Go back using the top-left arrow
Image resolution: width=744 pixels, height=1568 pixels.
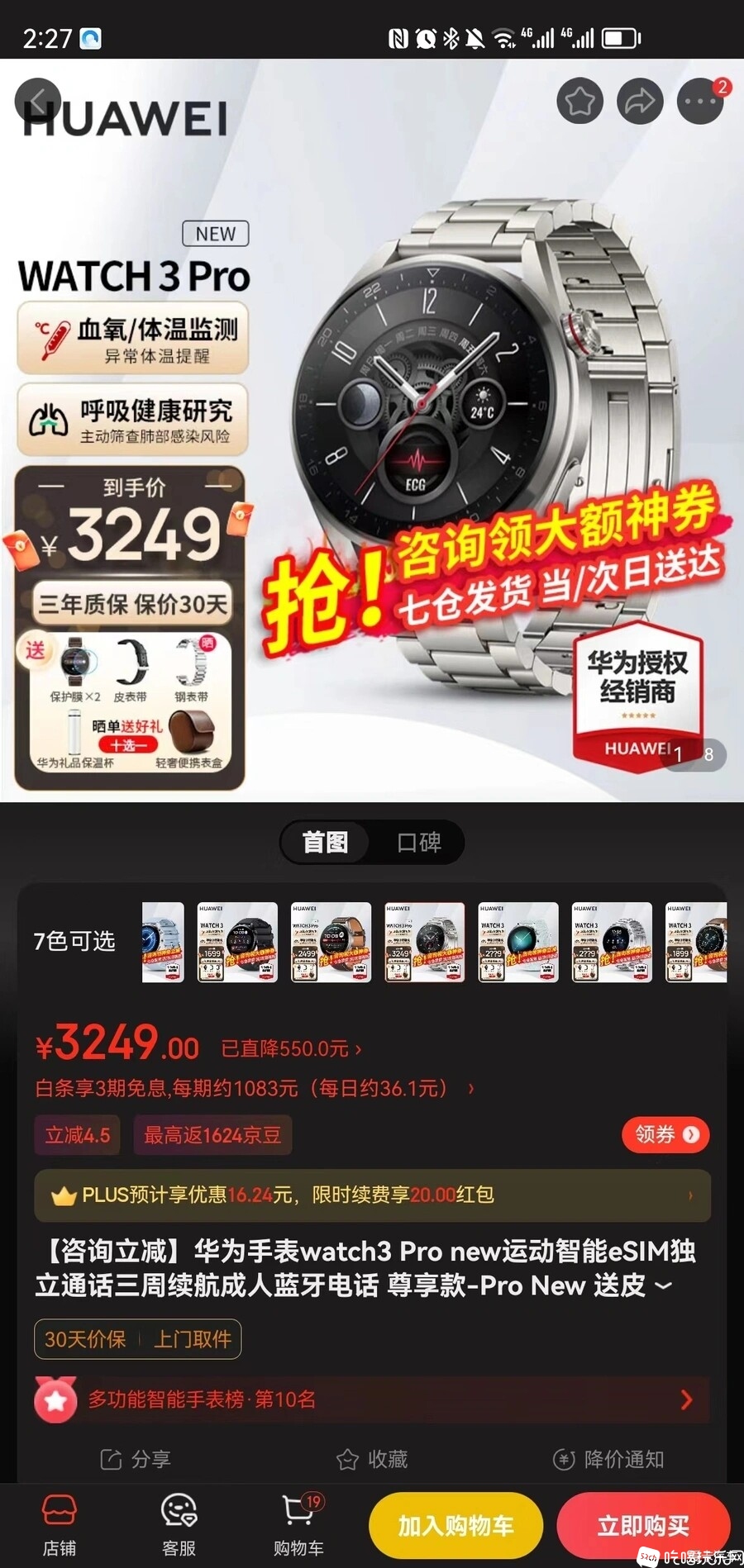coord(38,101)
